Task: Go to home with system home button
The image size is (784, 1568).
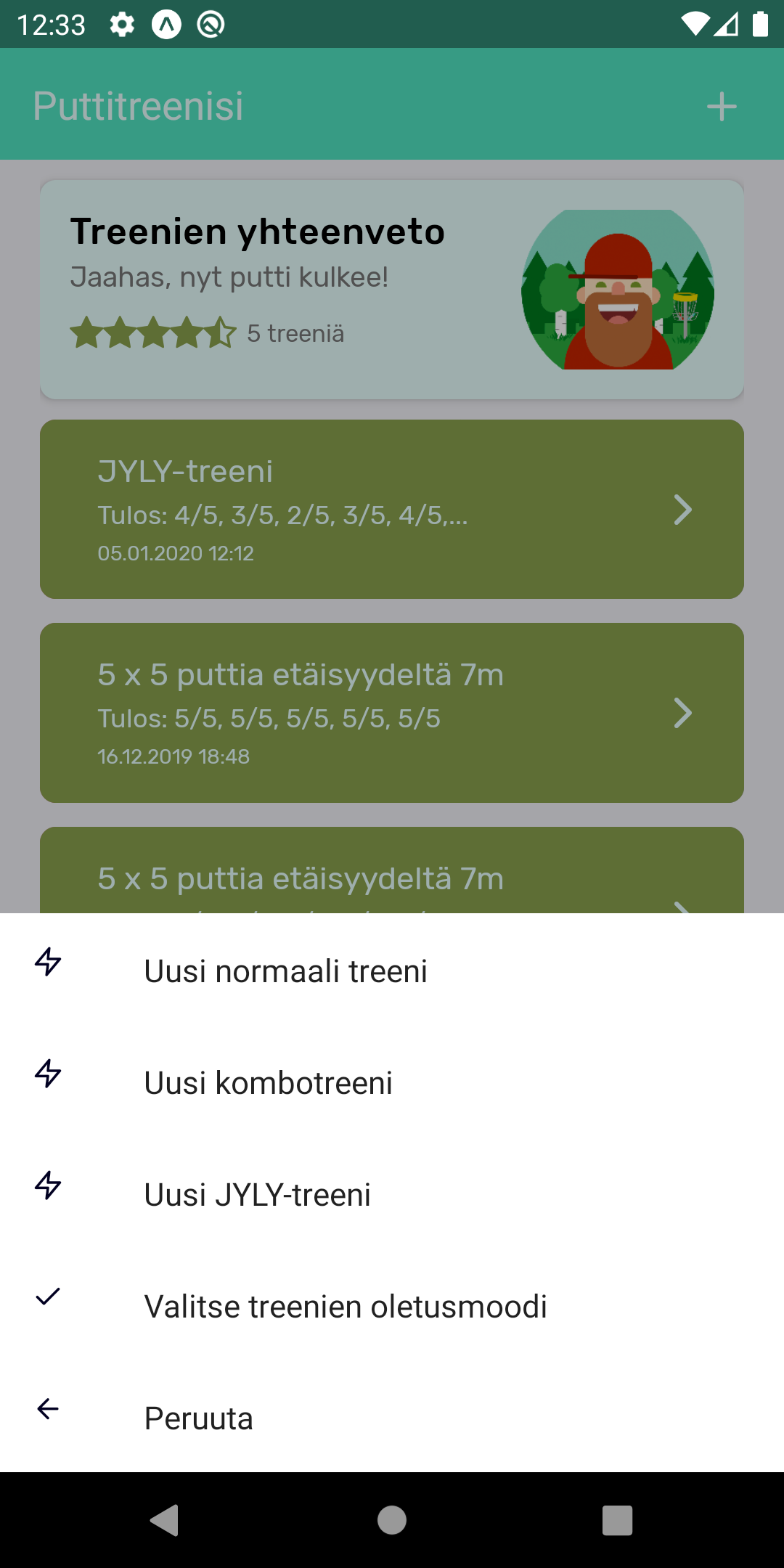Action: (x=392, y=1520)
